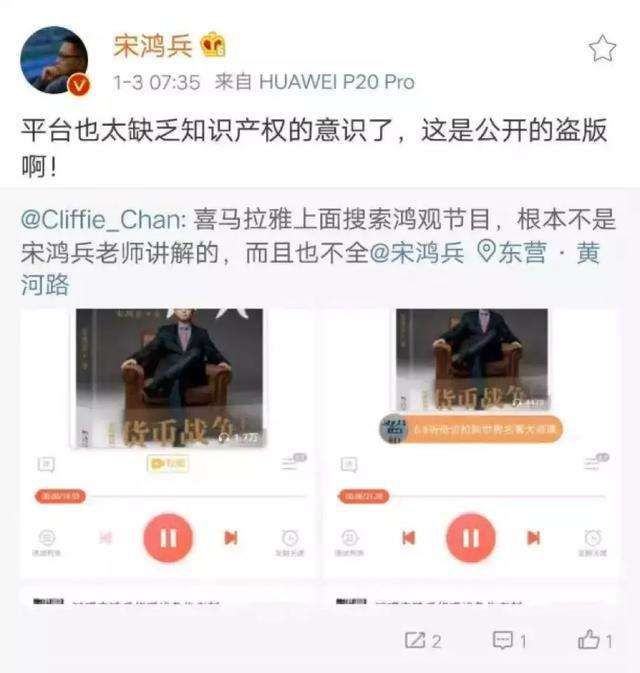The width and height of the screenshot is (640, 673).
Task: Repost this post with the share icon
Action: [x=423, y=639]
